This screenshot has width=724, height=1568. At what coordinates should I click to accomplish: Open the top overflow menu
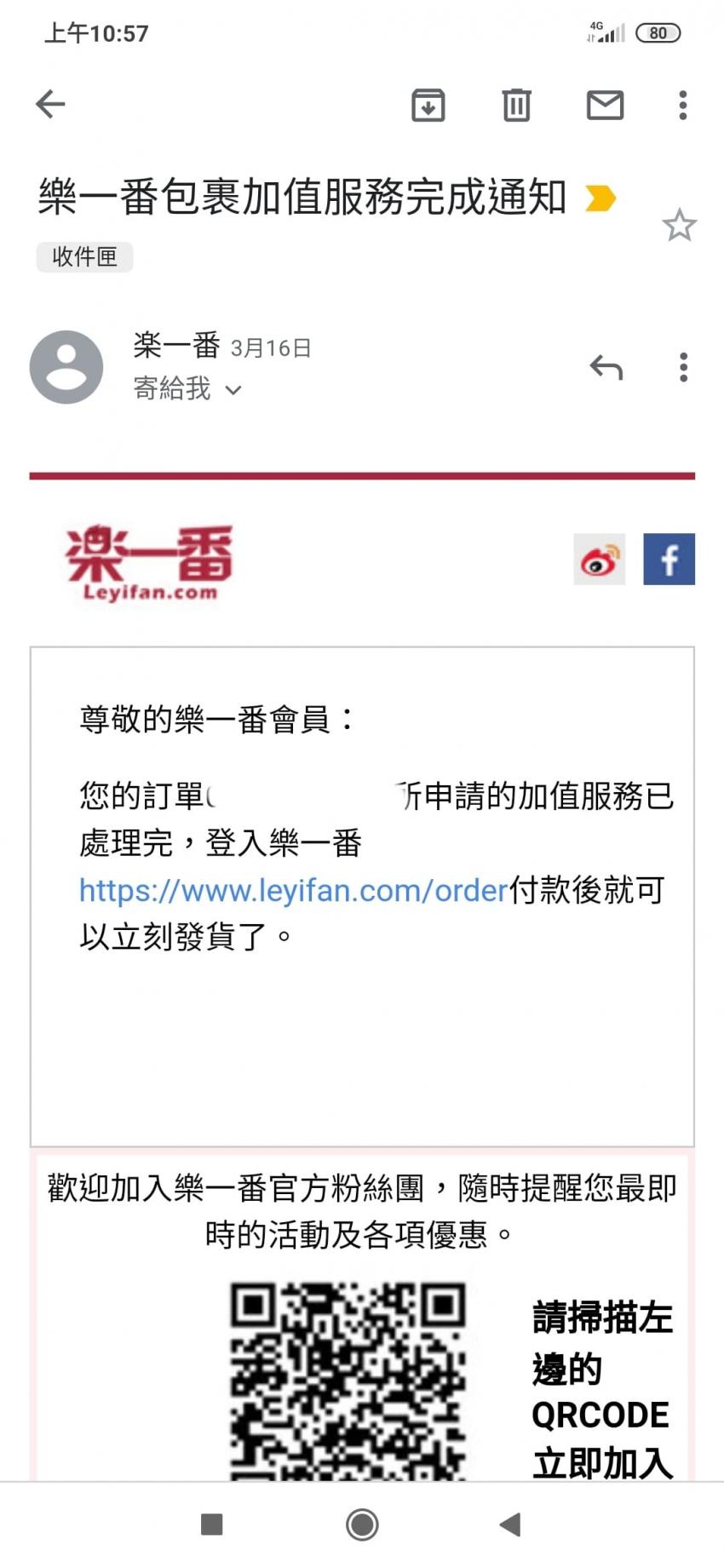coord(682,105)
